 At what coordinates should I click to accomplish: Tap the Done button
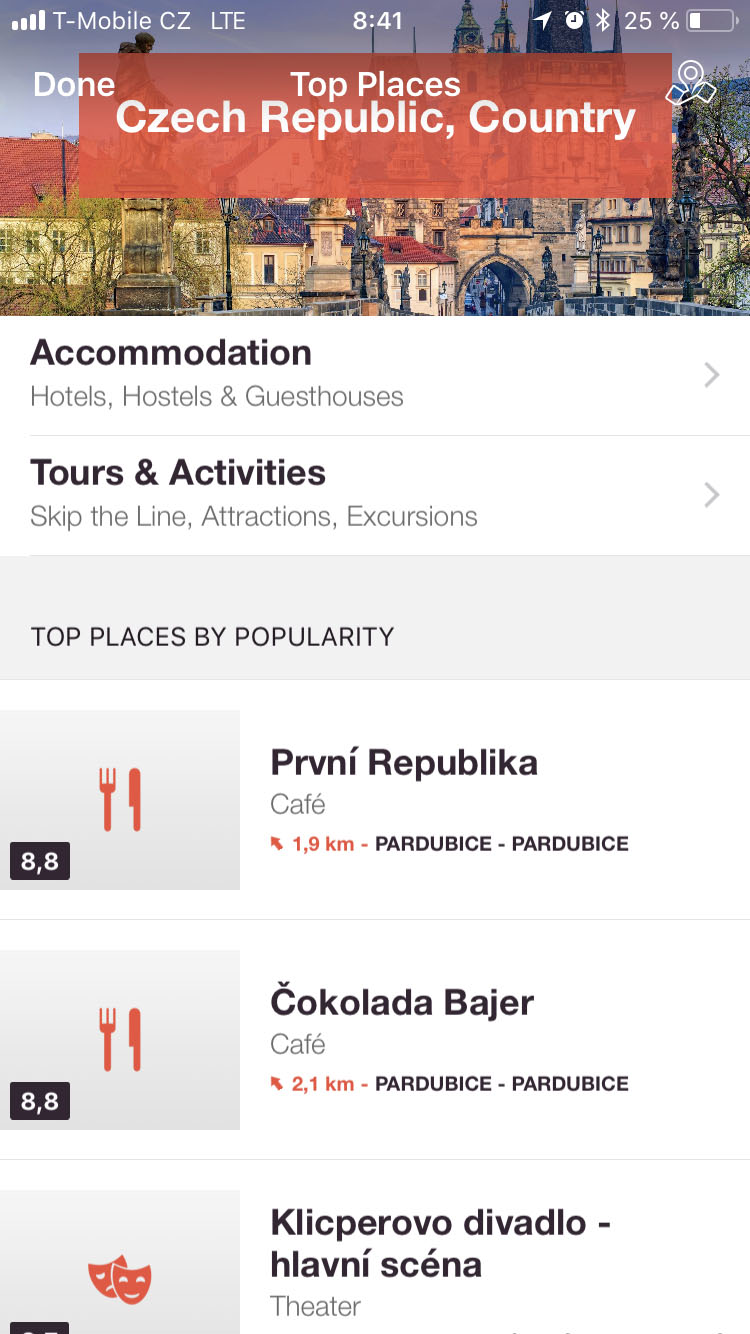(x=73, y=84)
